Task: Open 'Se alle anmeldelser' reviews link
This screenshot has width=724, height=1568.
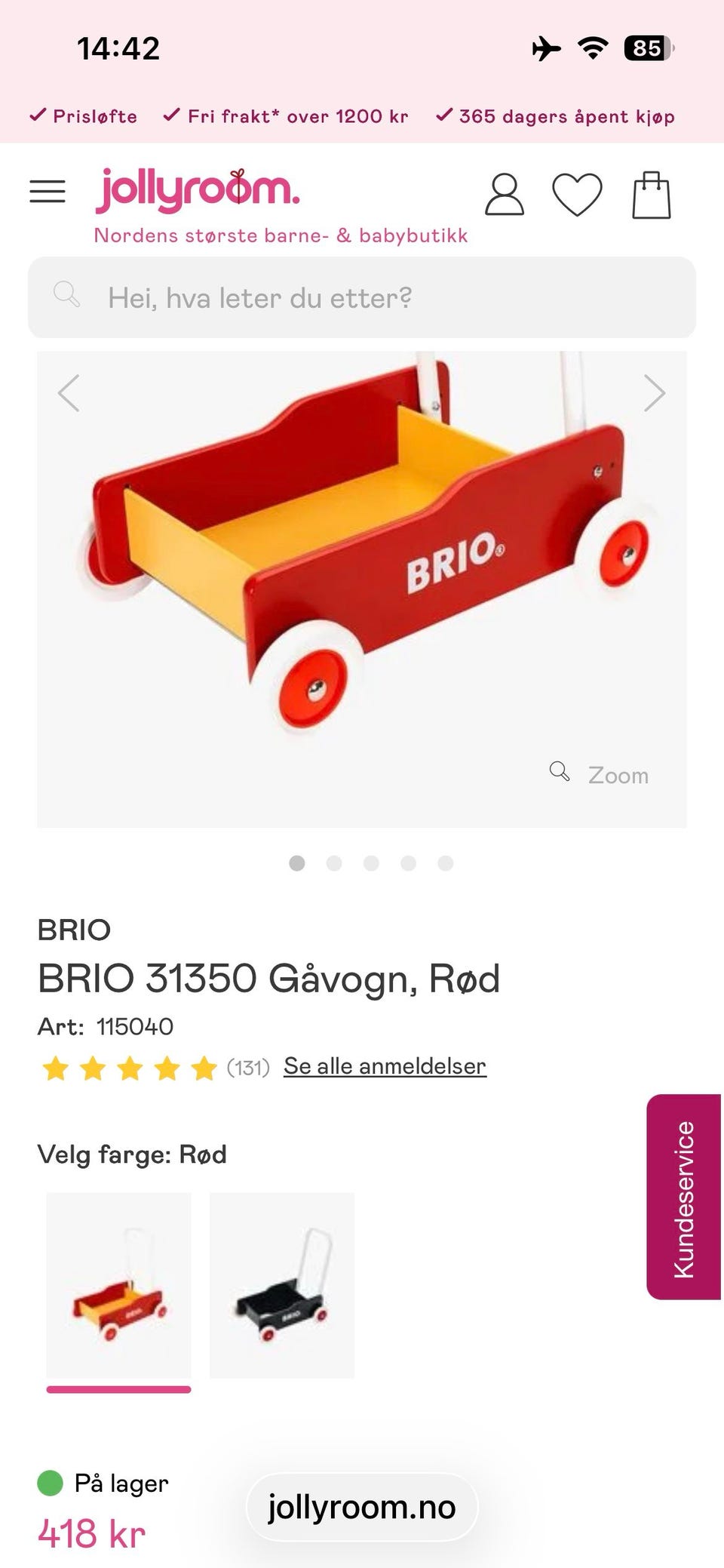Action: tap(385, 1066)
